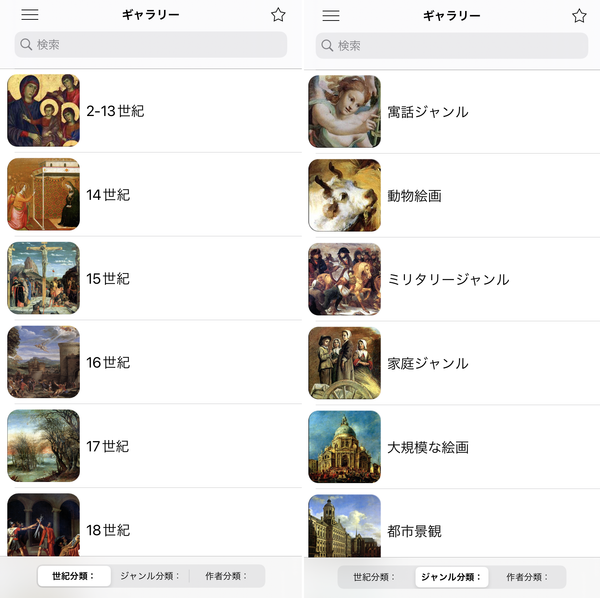Open the drawer menu on the century screen
600x598 pixels.
[30, 15]
